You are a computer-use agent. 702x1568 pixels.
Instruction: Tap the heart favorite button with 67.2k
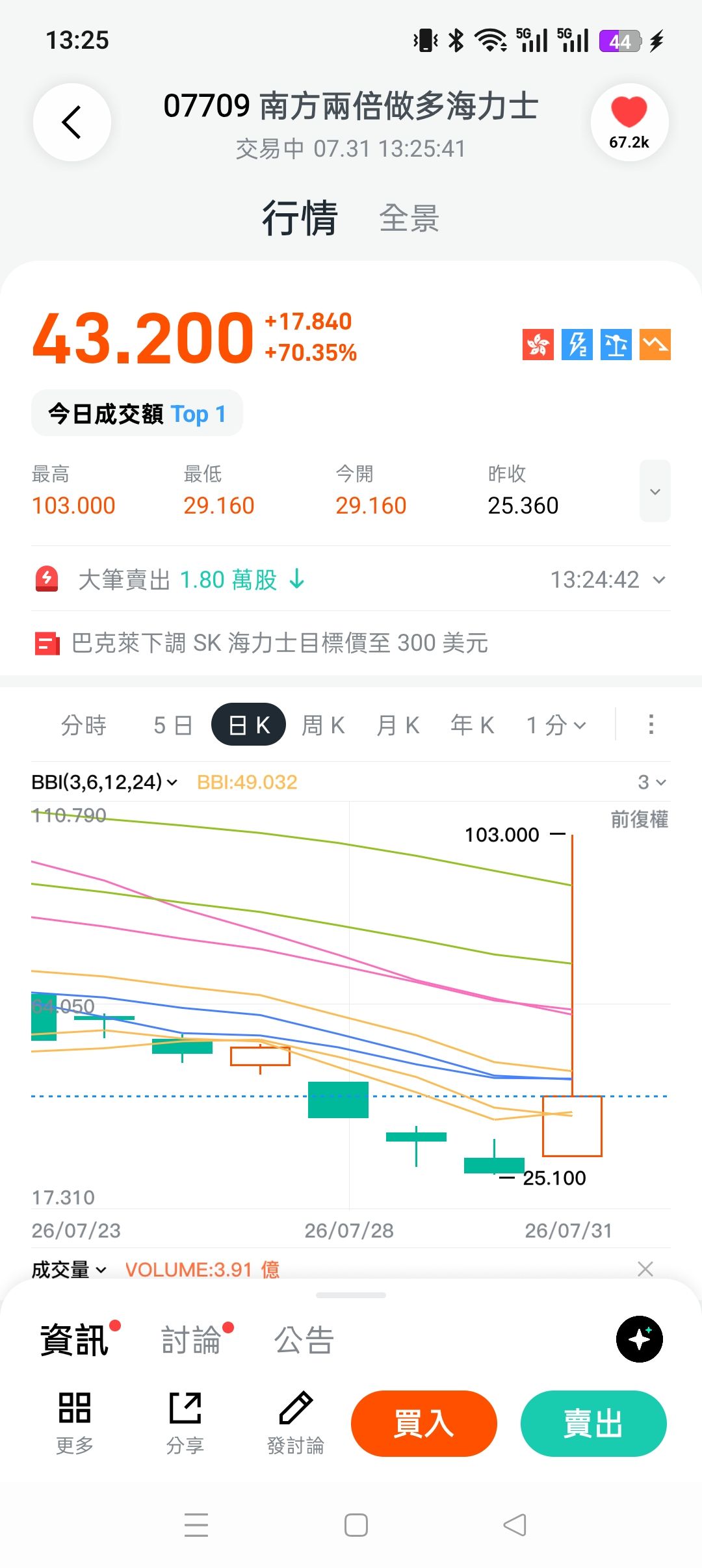[x=629, y=122]
